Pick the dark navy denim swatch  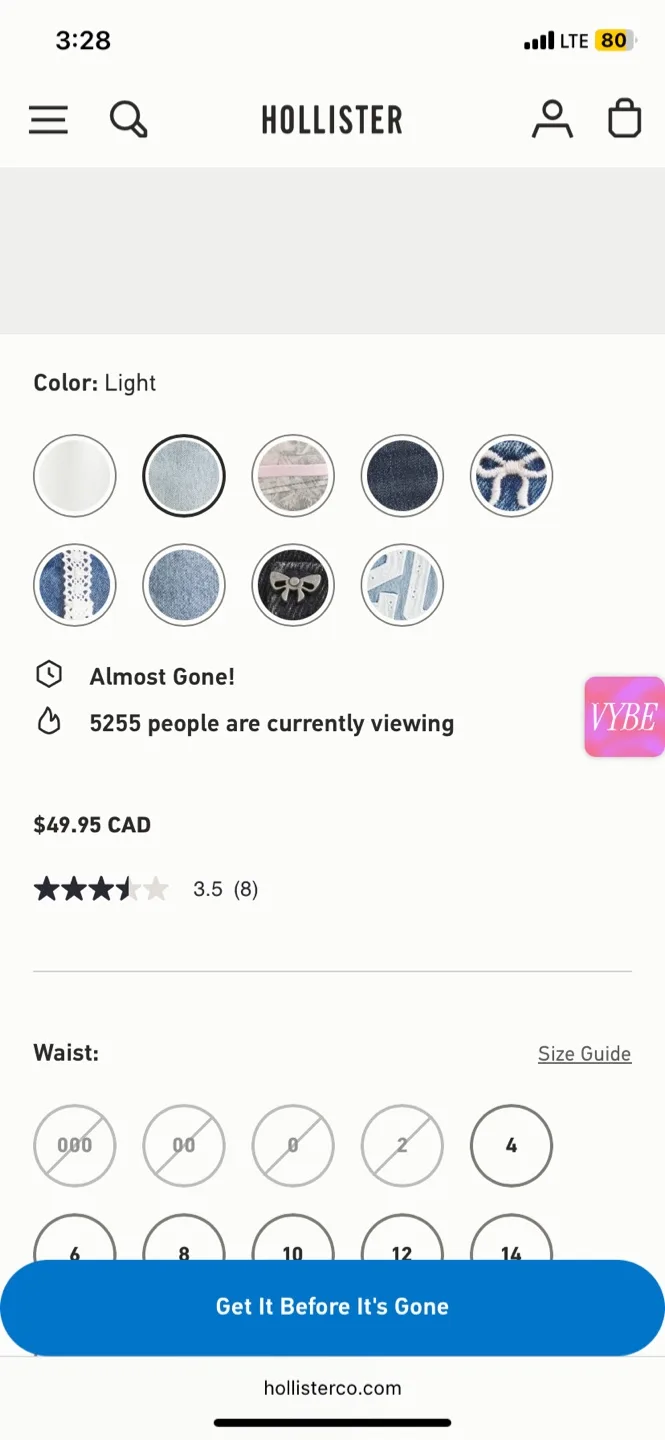point(402,476)
